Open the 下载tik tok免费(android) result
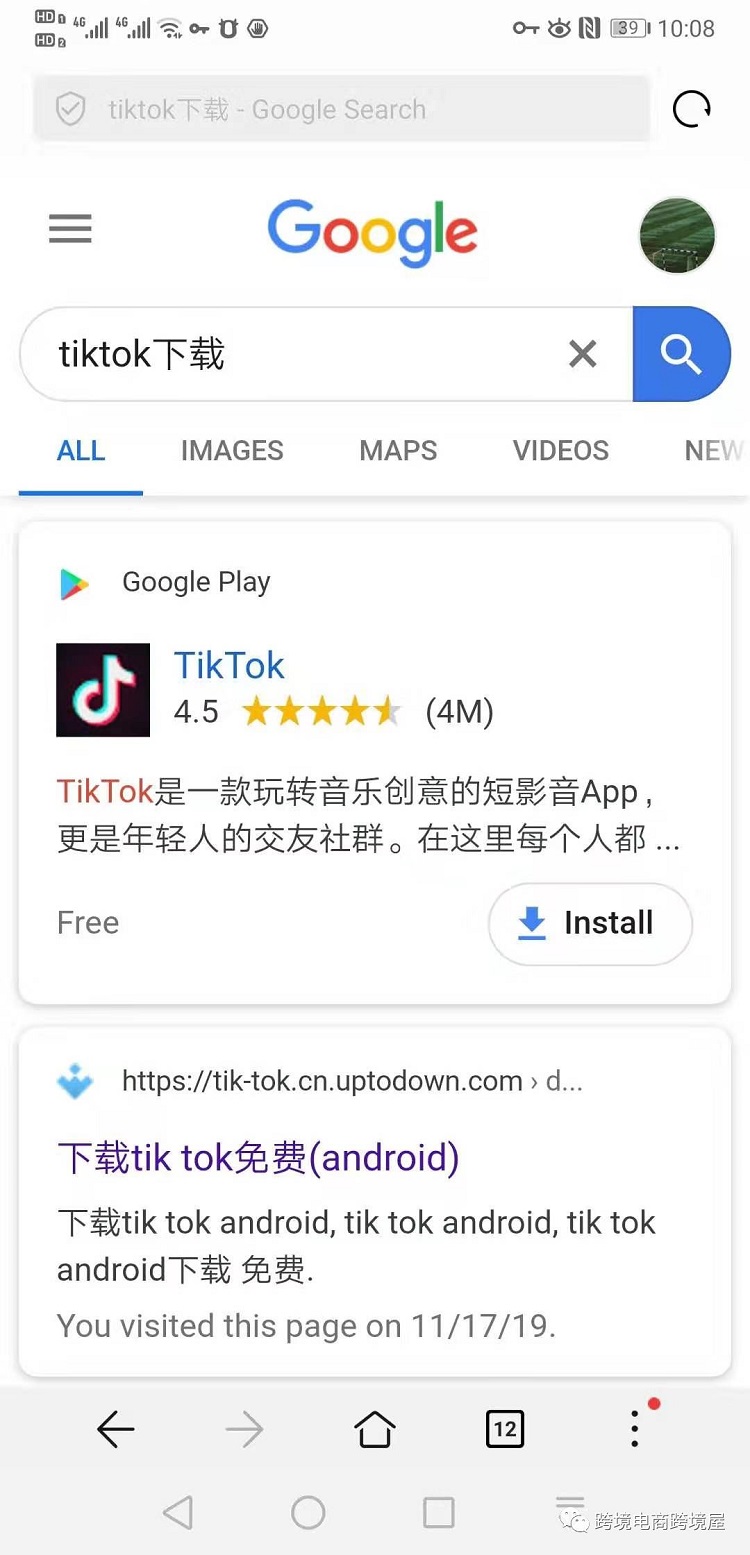Image resolution: width=750 pixels, height=1555 pixels. click(258, 1158)
